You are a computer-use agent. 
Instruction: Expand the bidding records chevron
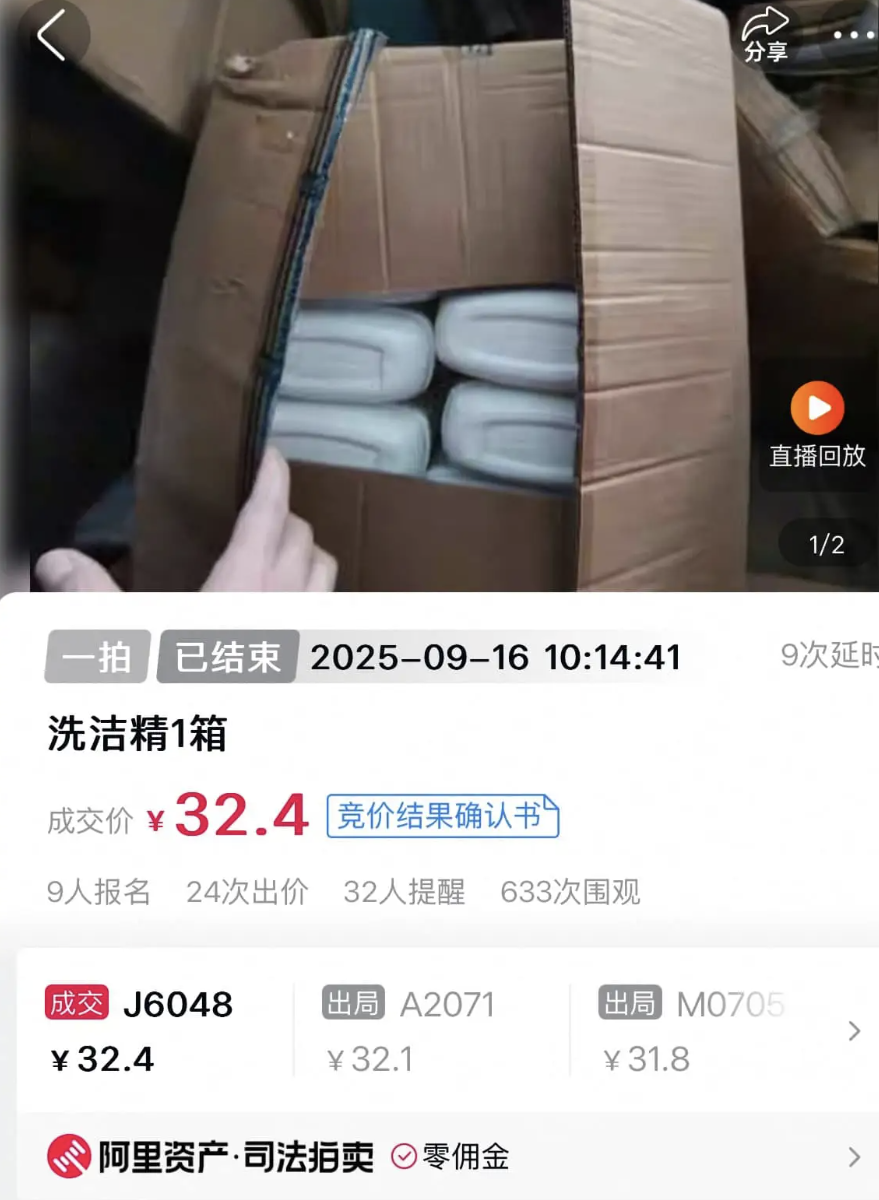pos(854,1031)
